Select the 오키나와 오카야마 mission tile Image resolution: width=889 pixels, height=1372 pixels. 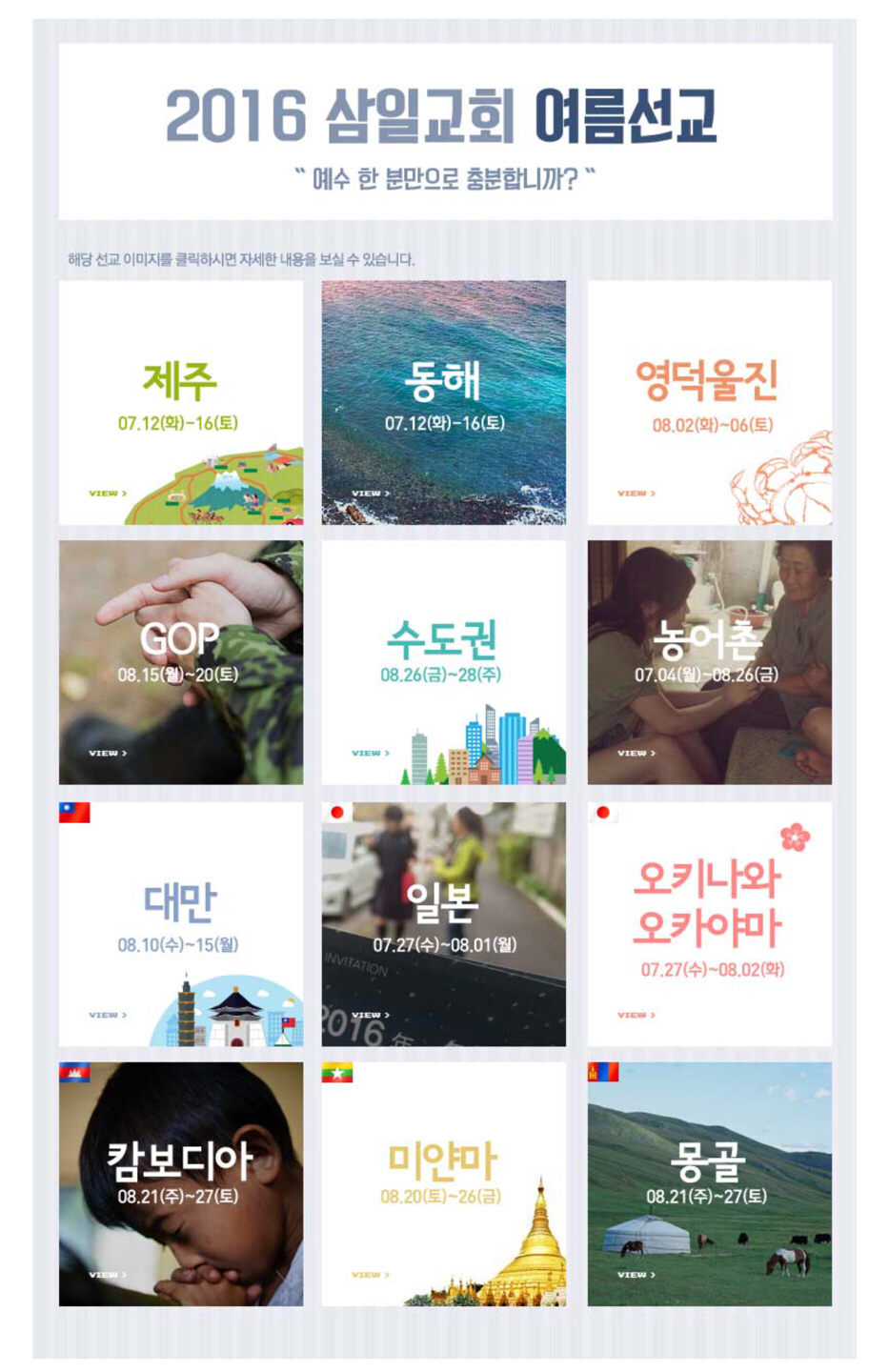709,923
